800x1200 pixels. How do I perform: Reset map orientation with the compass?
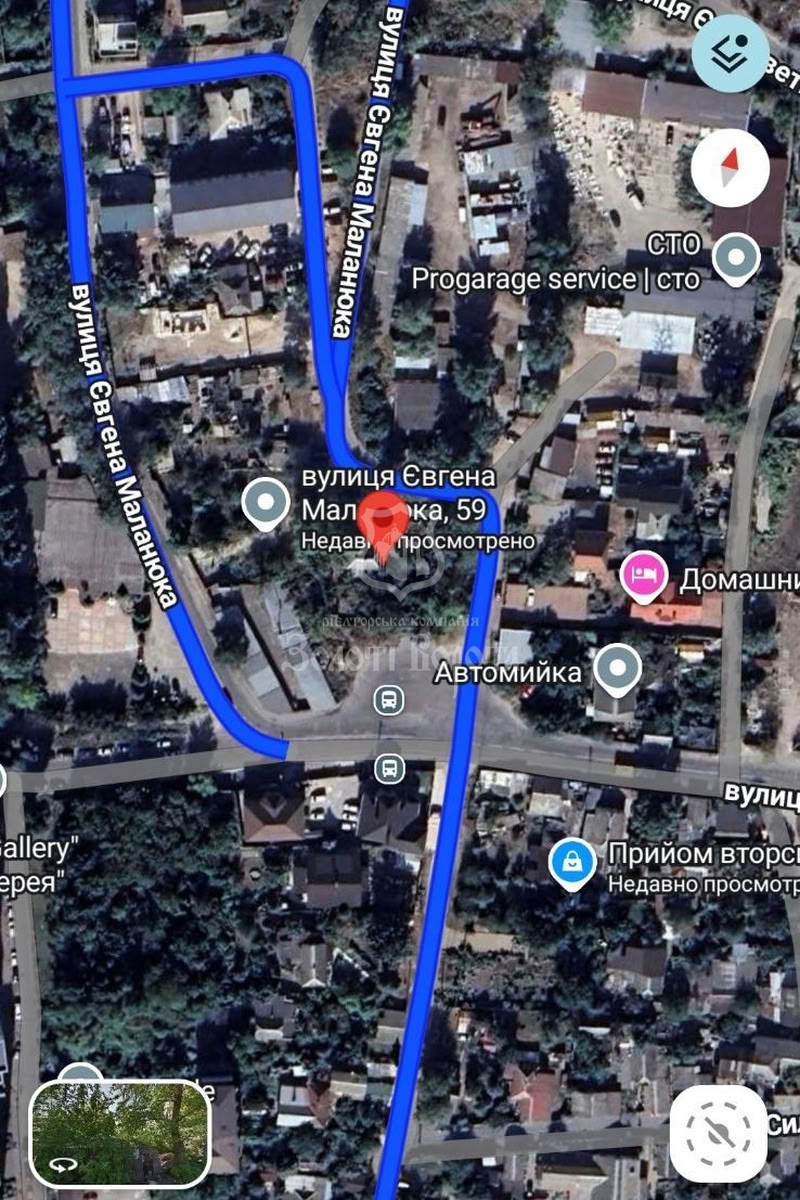(729, 161)
